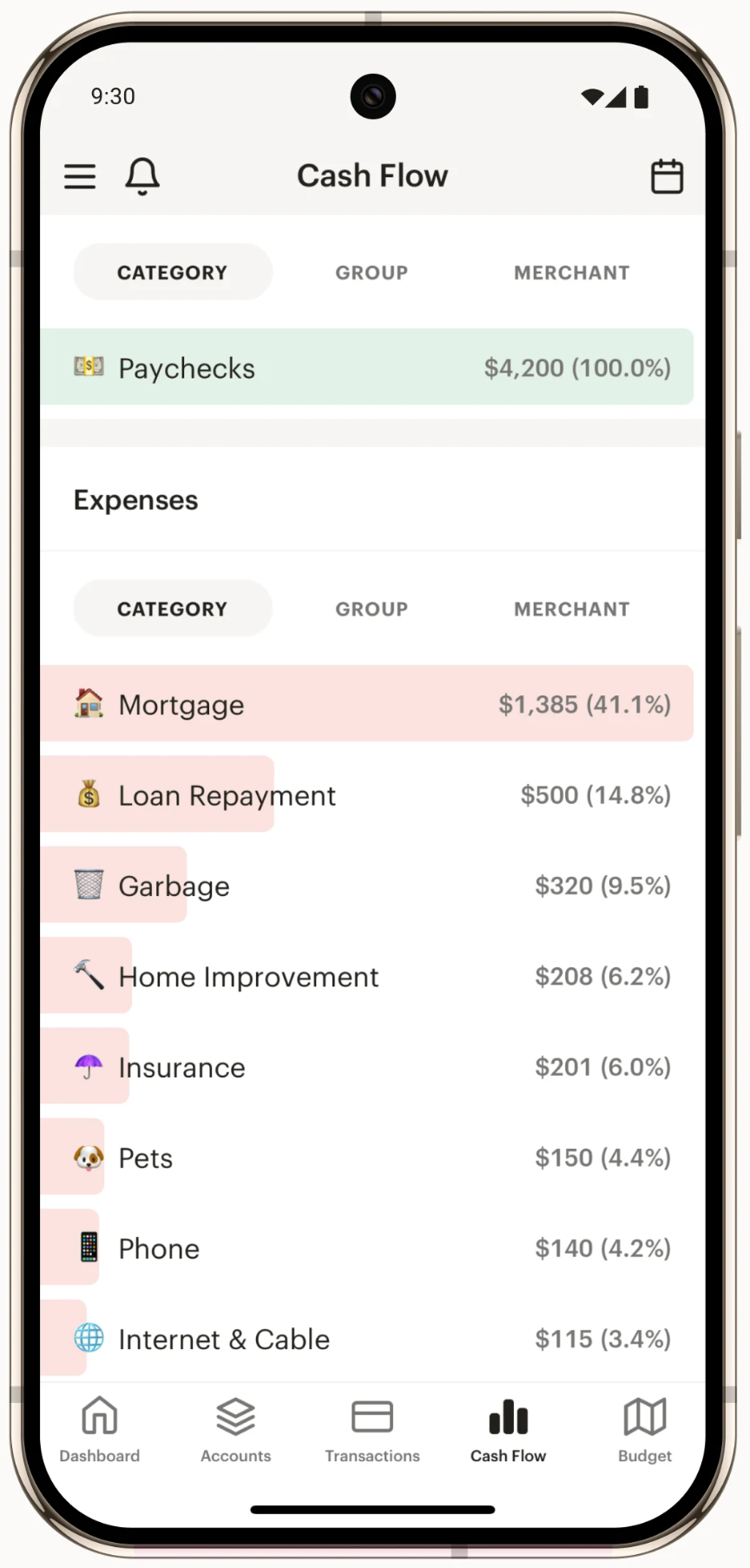This screenshot has height=1568, width=750.
Task: Switch income view to Group
Action: coord(372,273)
